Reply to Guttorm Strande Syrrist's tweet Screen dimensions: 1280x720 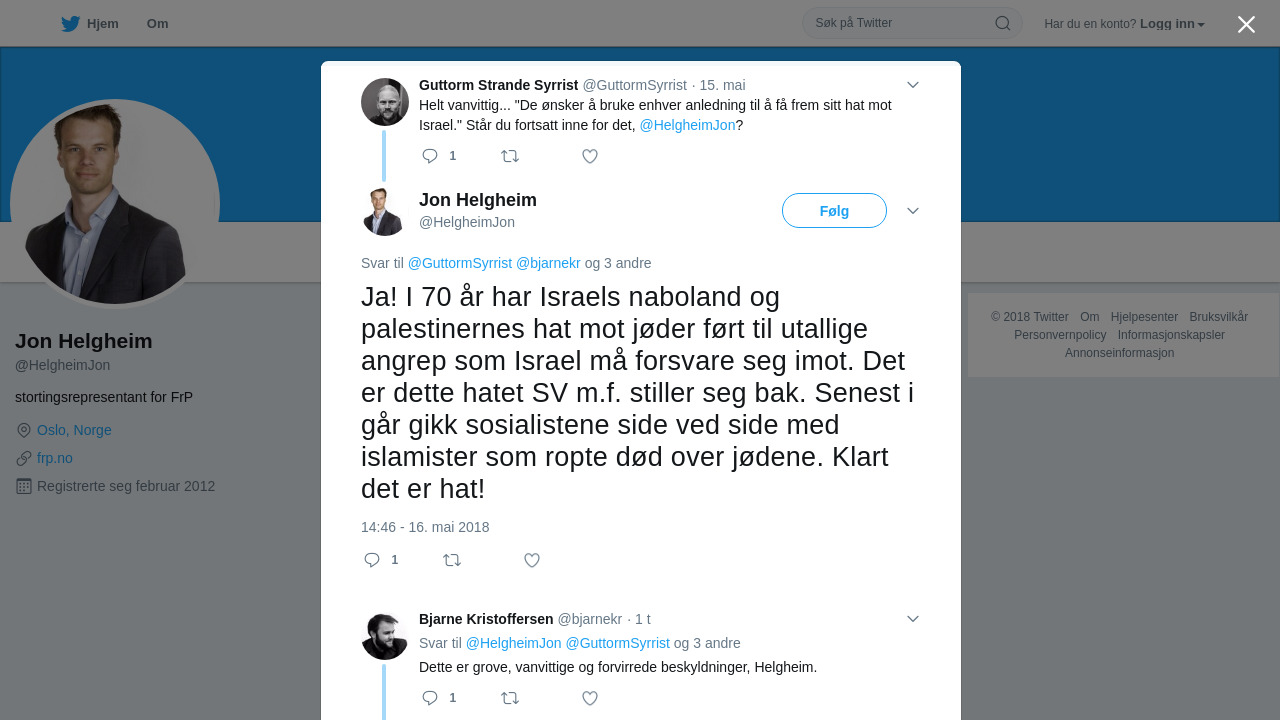coord(430,156)
